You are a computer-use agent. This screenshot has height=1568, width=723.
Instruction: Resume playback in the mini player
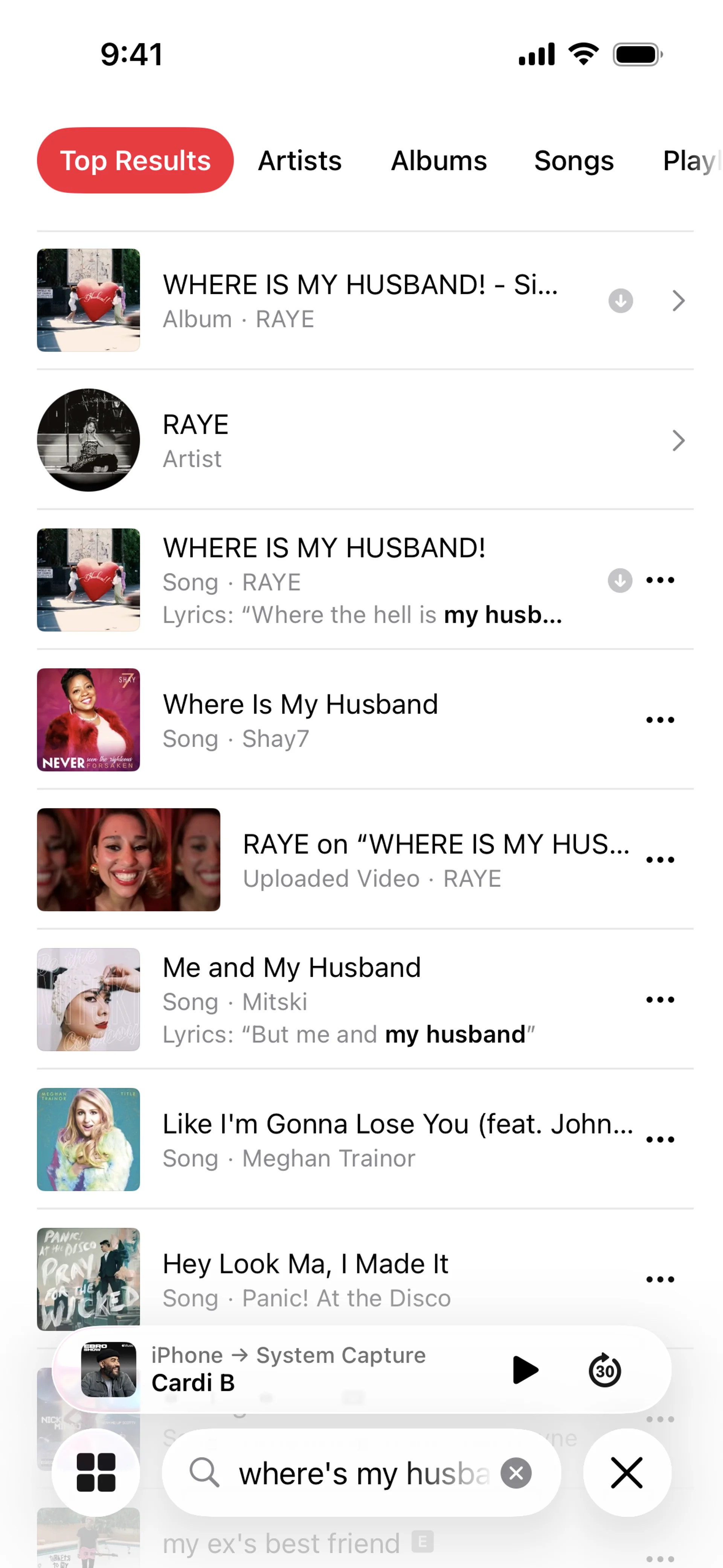(525, 1370)
